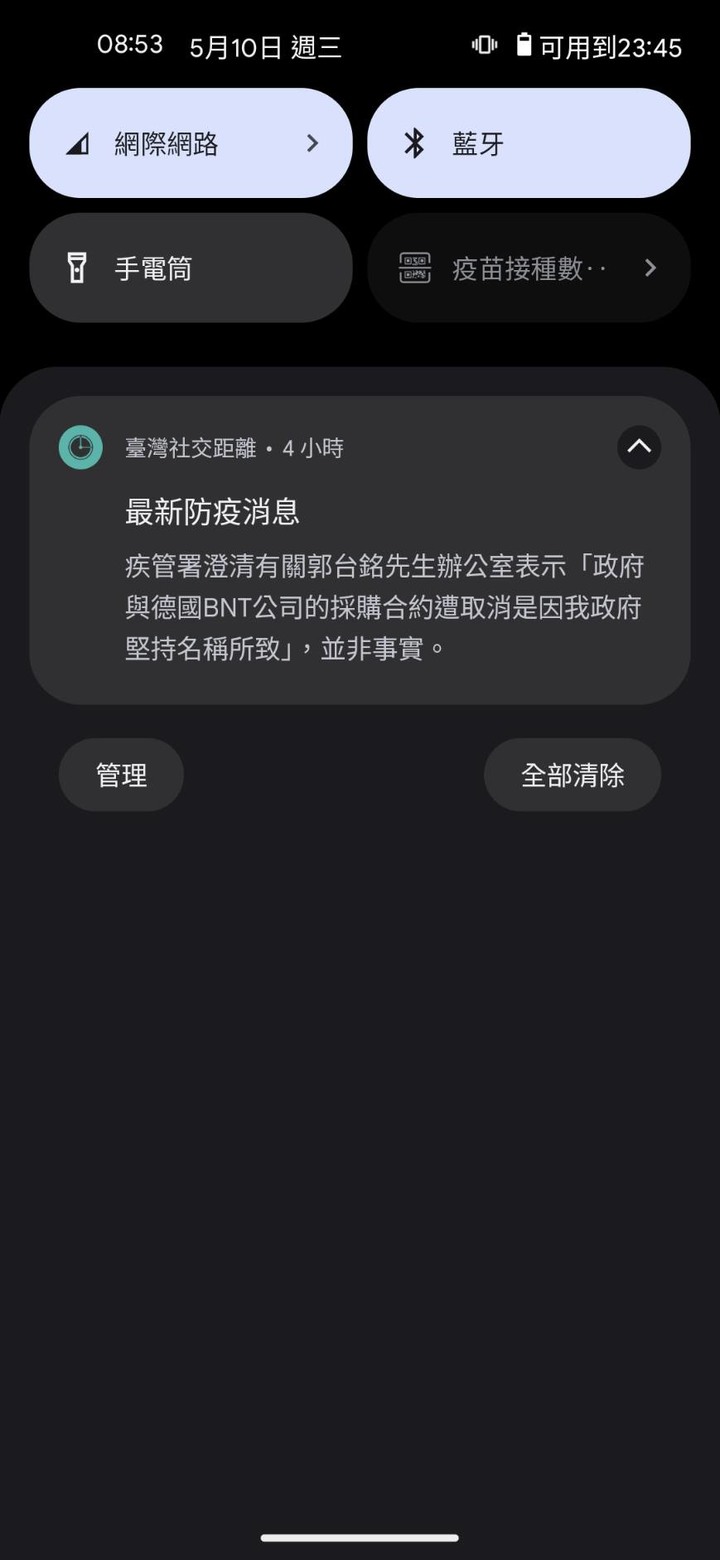Viewport: 720px width, 1560px height.
Task: Tap 管理 to manage notifications
Action: (x=121, y=775)
